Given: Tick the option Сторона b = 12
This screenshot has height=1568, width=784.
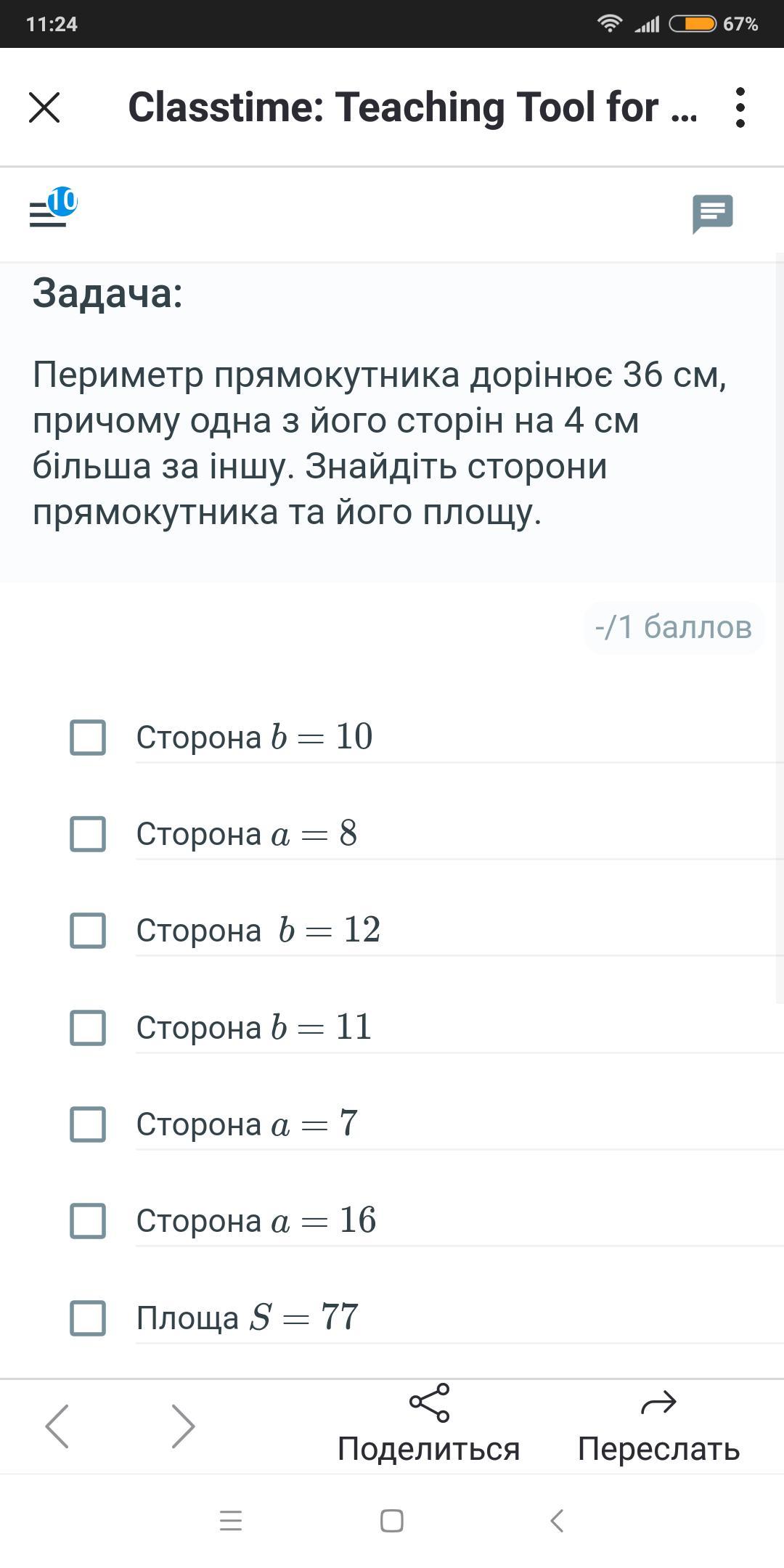Looking at the screenshot, I should (x=88, y=931).
